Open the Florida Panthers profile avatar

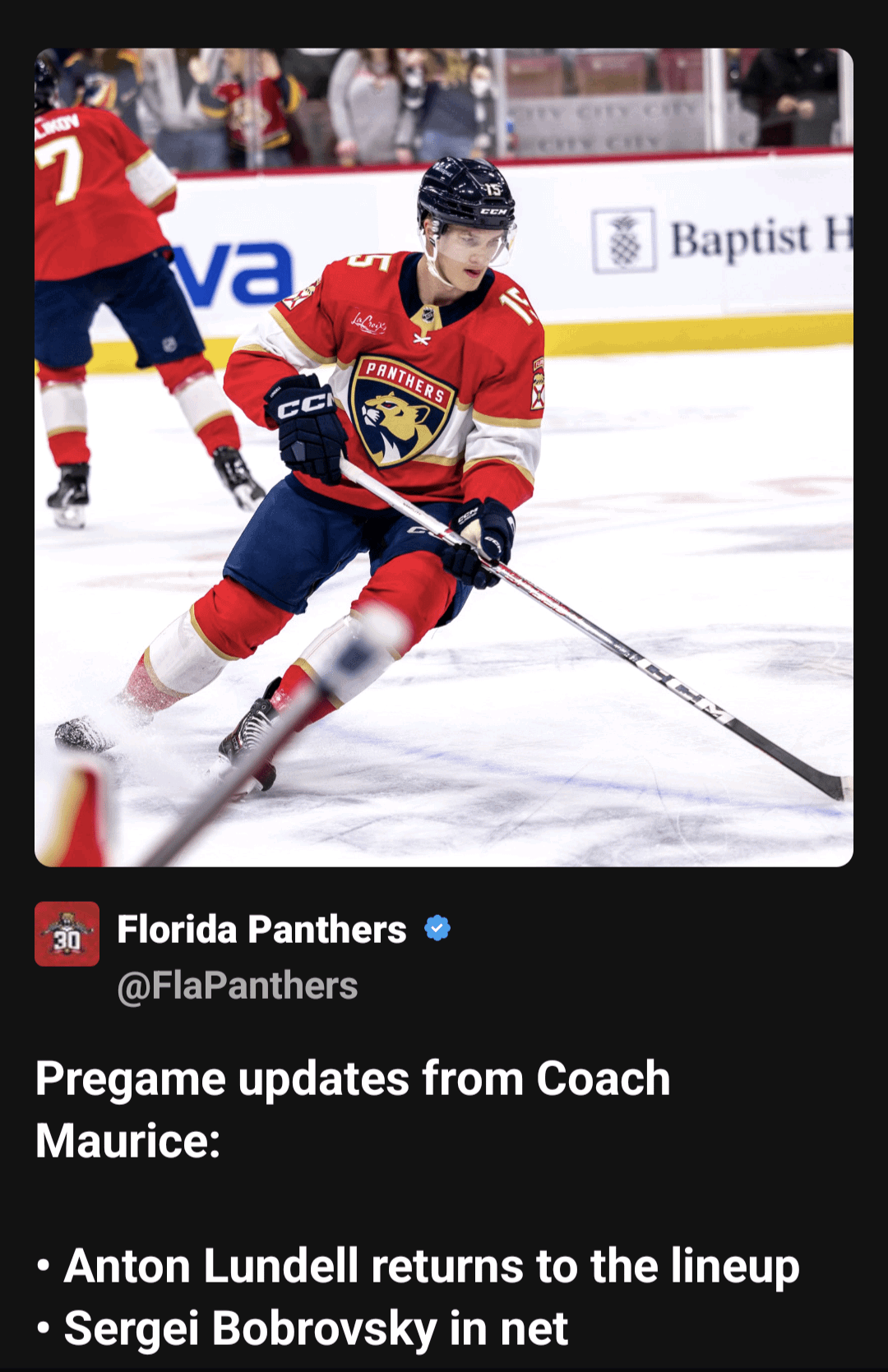tap(67, 934)
